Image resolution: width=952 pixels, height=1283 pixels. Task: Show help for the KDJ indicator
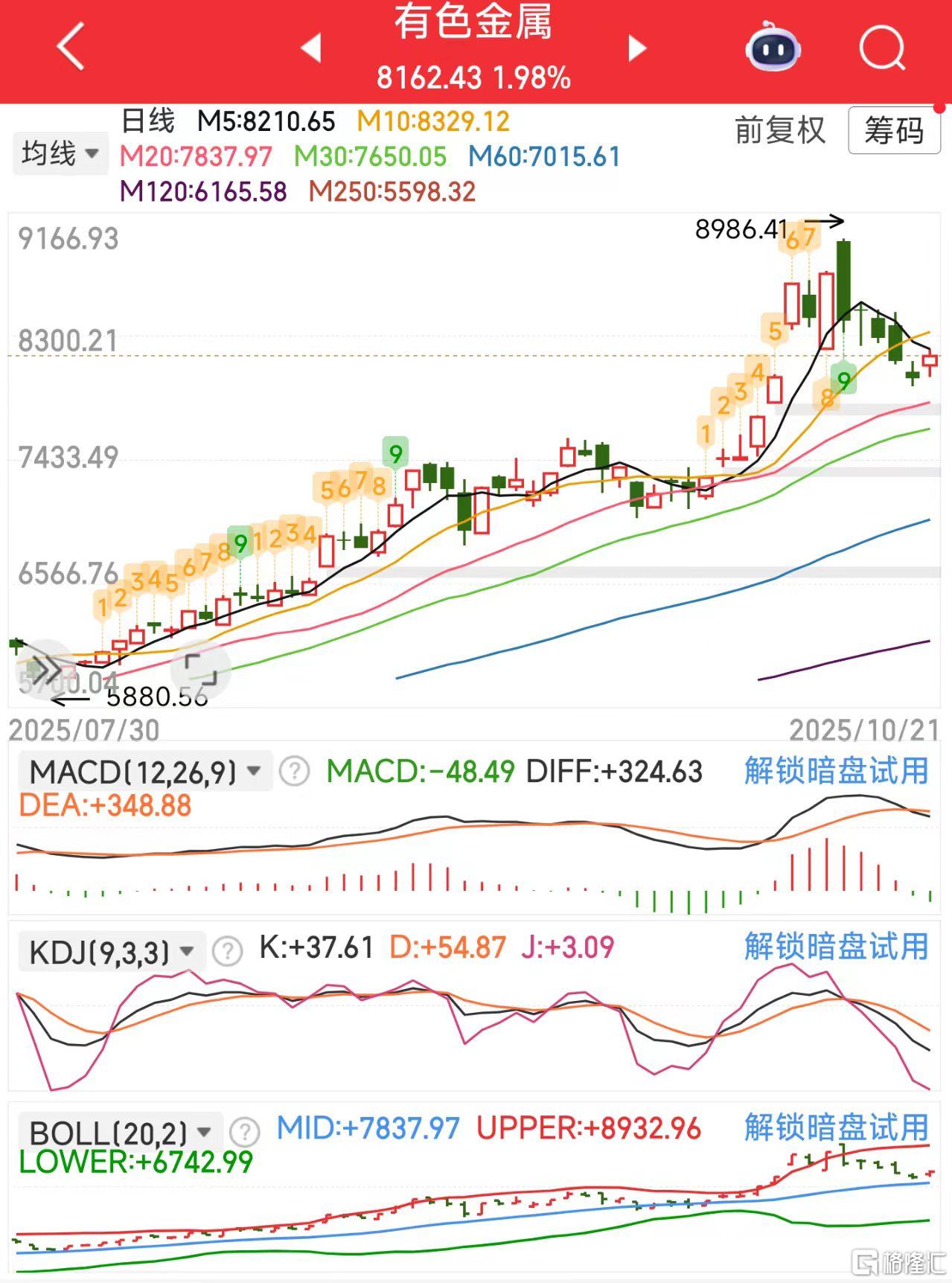(227, 951)
